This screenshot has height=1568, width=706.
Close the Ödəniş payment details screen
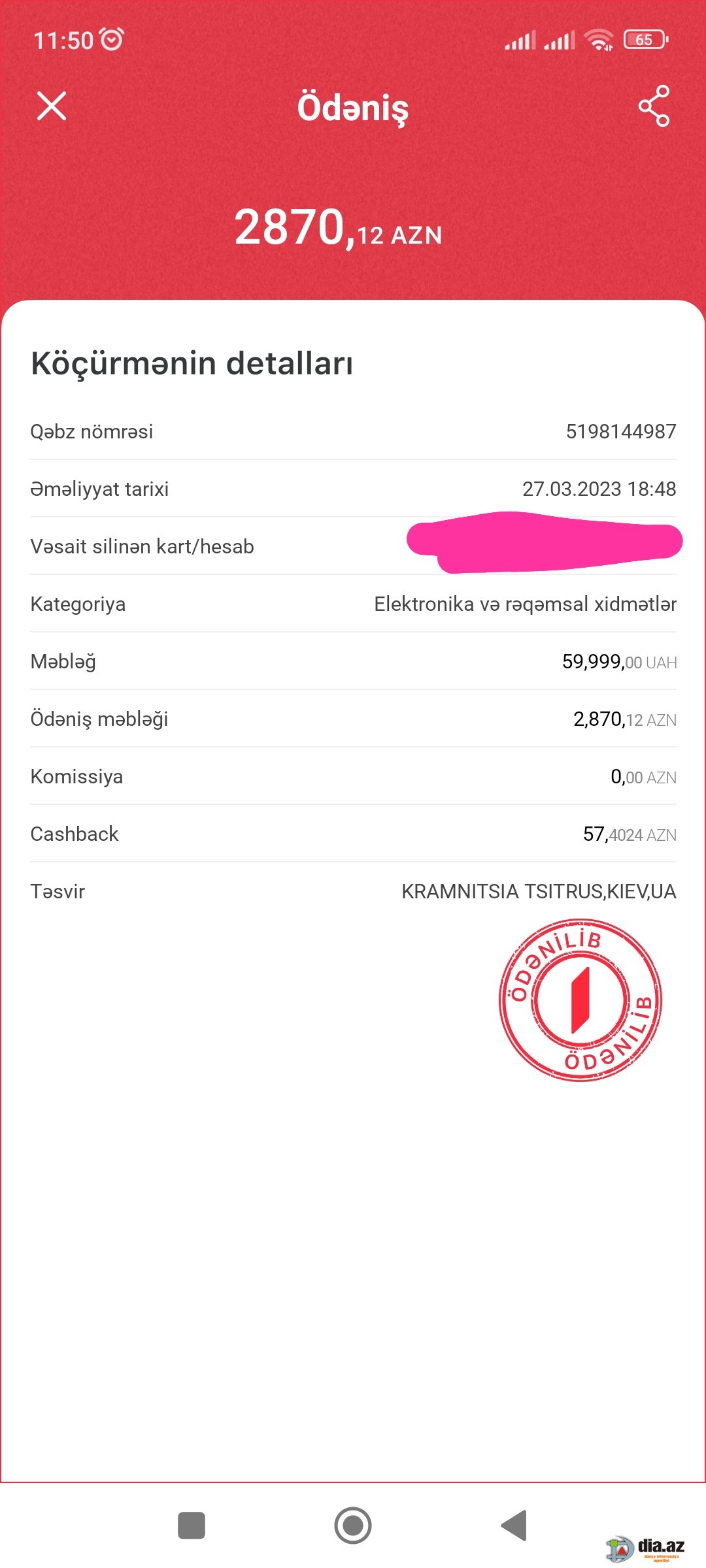(52, 106)
